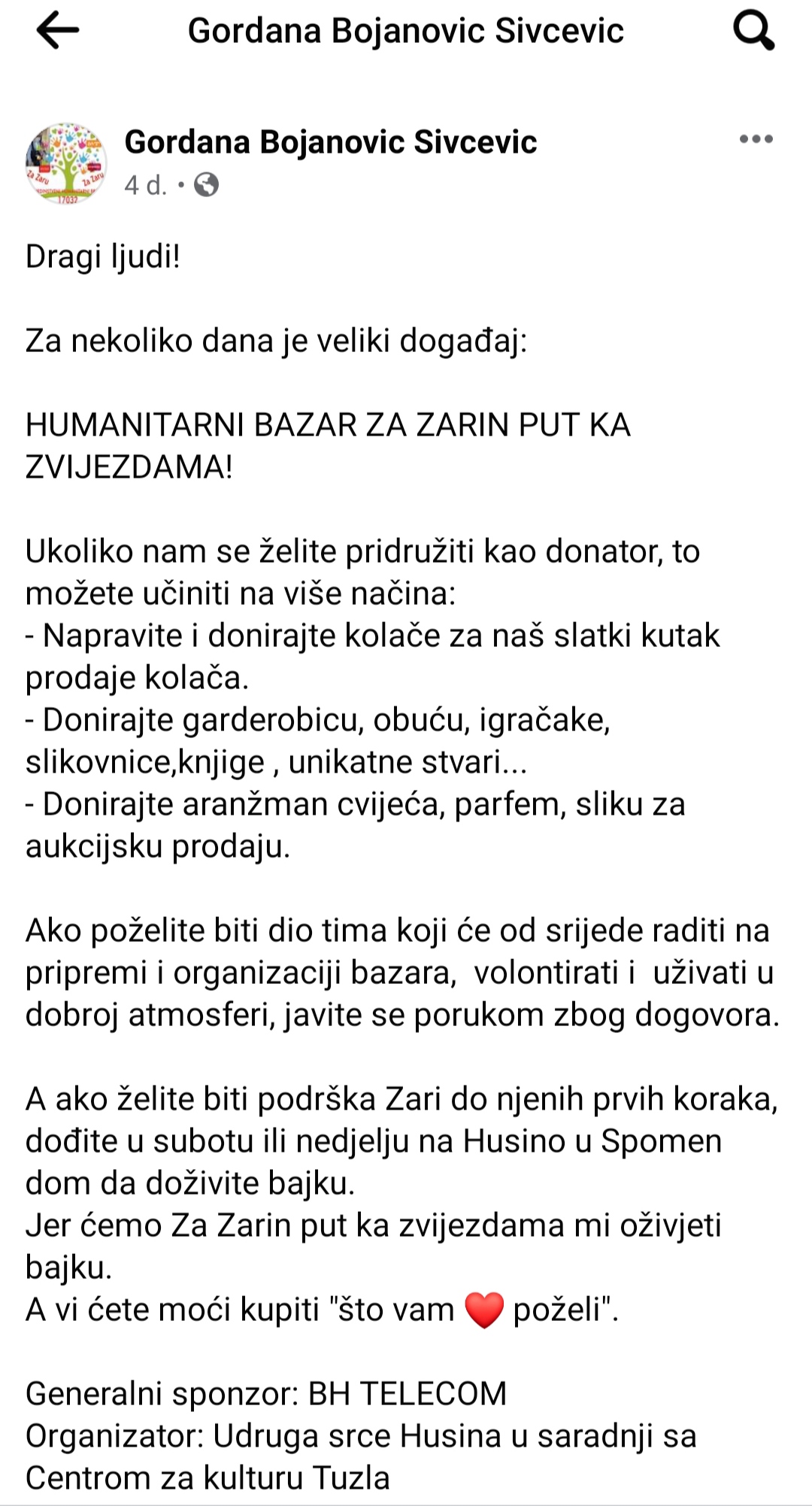Open the post's three-dot options menu
The image size is (812, 1506).
756,139
